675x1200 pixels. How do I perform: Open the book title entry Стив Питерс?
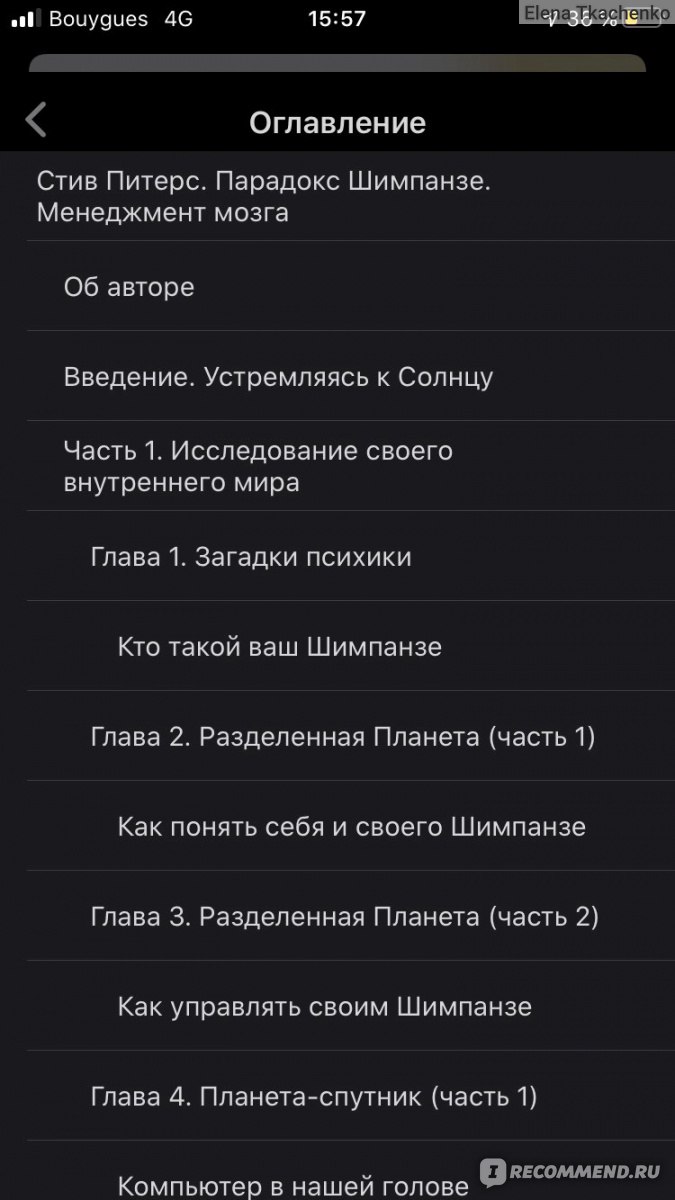(x=337, y=196)
